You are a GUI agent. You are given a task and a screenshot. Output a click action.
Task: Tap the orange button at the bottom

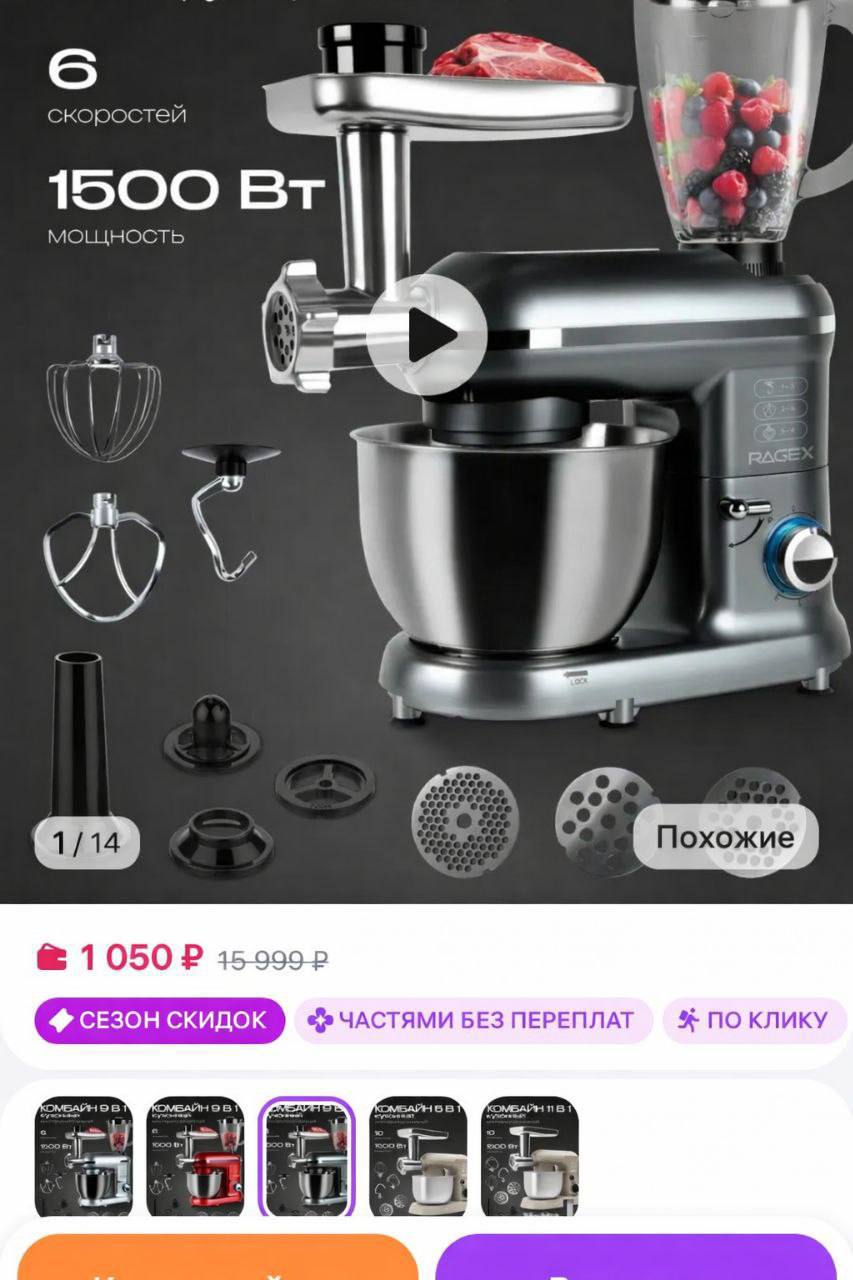click(x=217, y=1259)
